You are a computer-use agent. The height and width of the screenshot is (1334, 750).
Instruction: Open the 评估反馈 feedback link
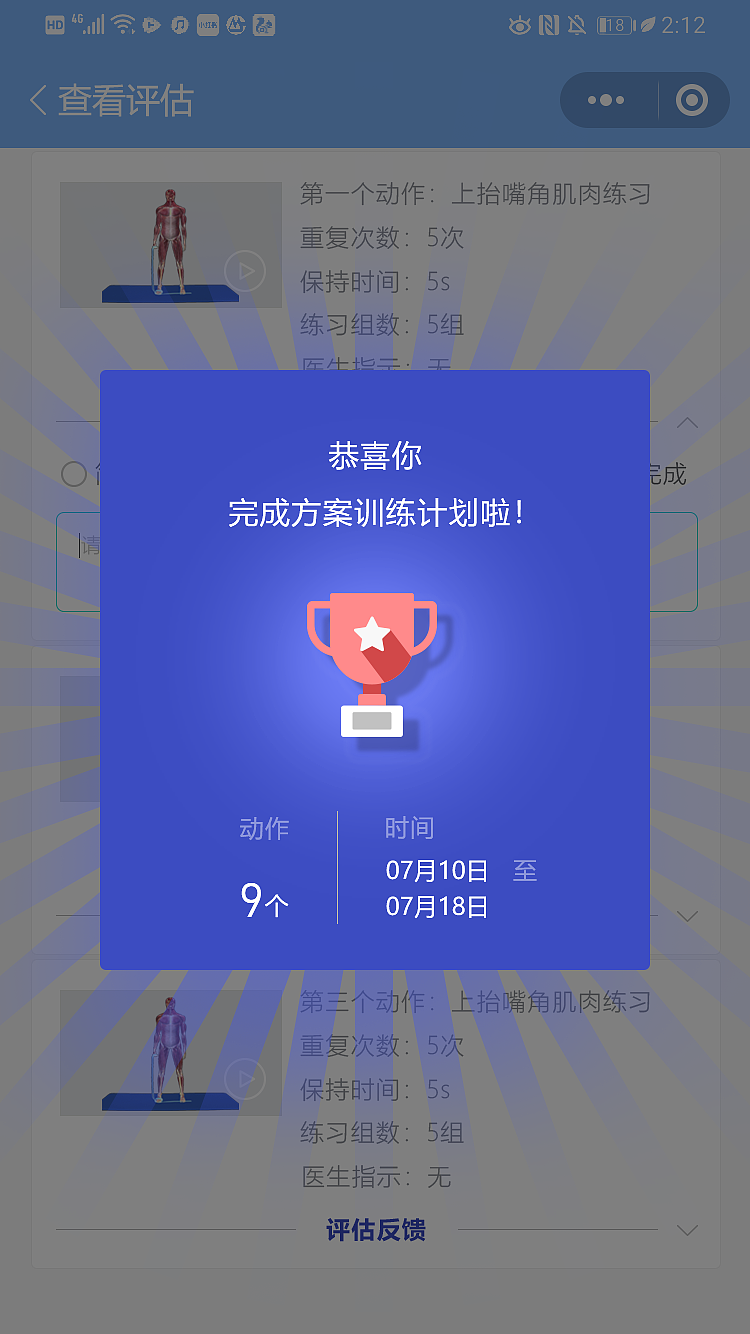click(x=375, y=1231)
